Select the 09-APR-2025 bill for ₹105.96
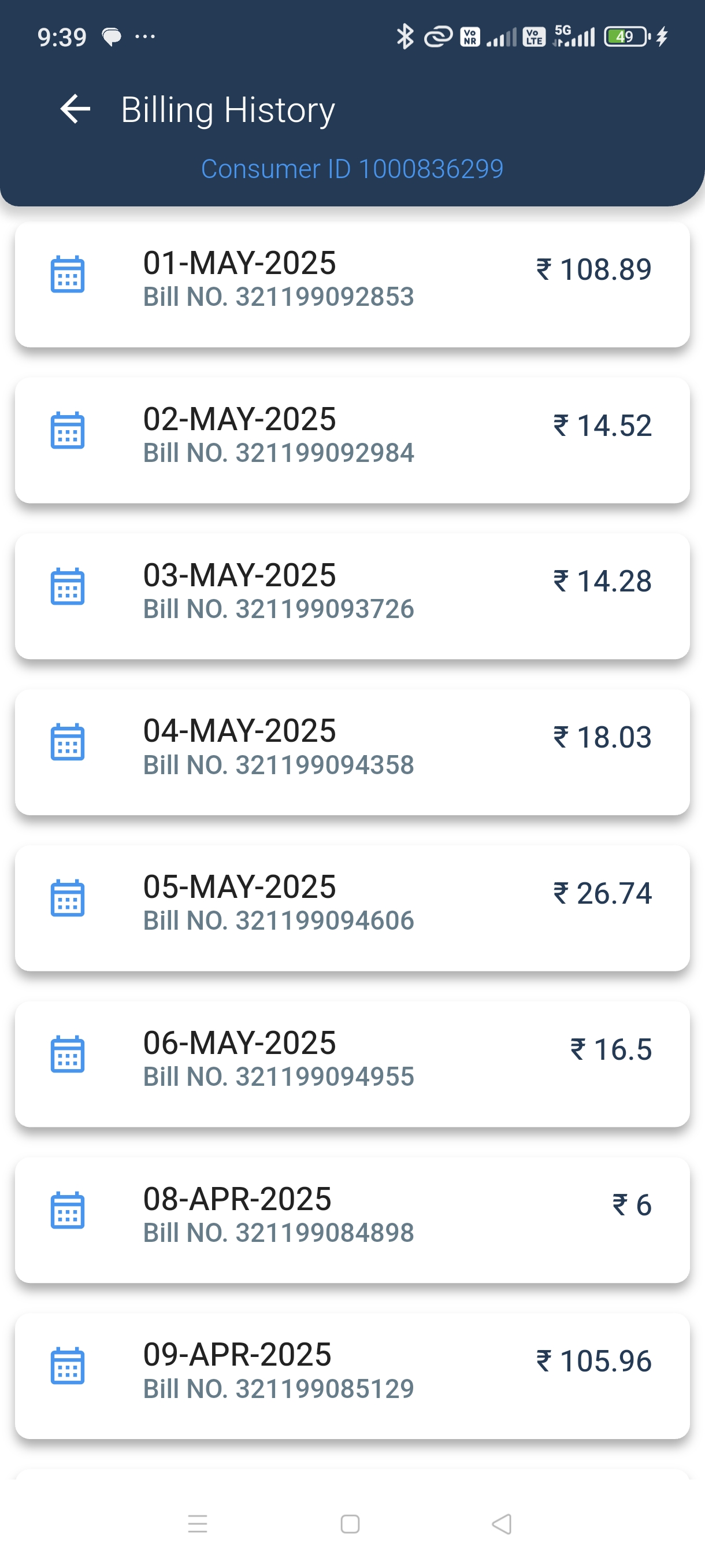 (352, 1375)
